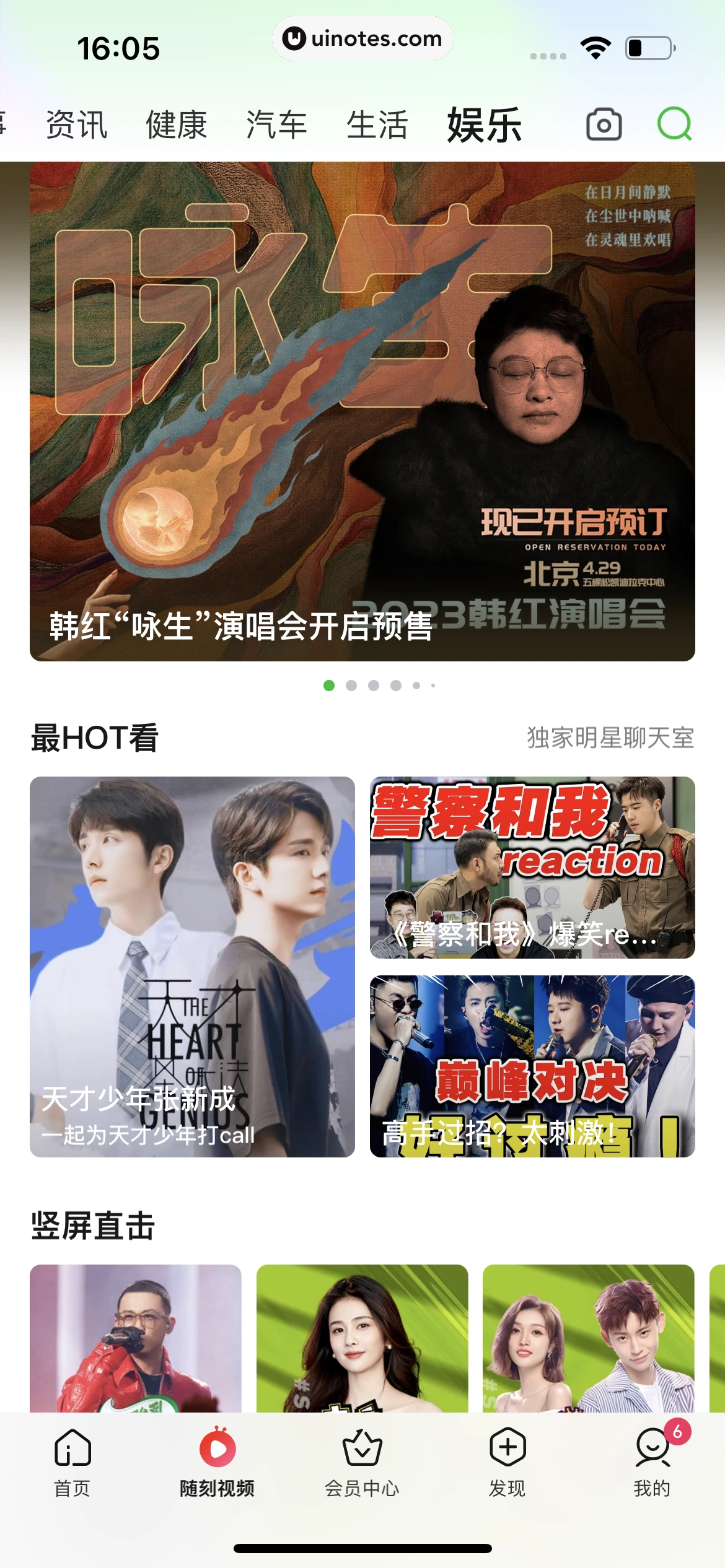The width and height of the screenshot is (725, 1568).
Task: Open 独家明星聊天室 link
Action: point(610,737)
